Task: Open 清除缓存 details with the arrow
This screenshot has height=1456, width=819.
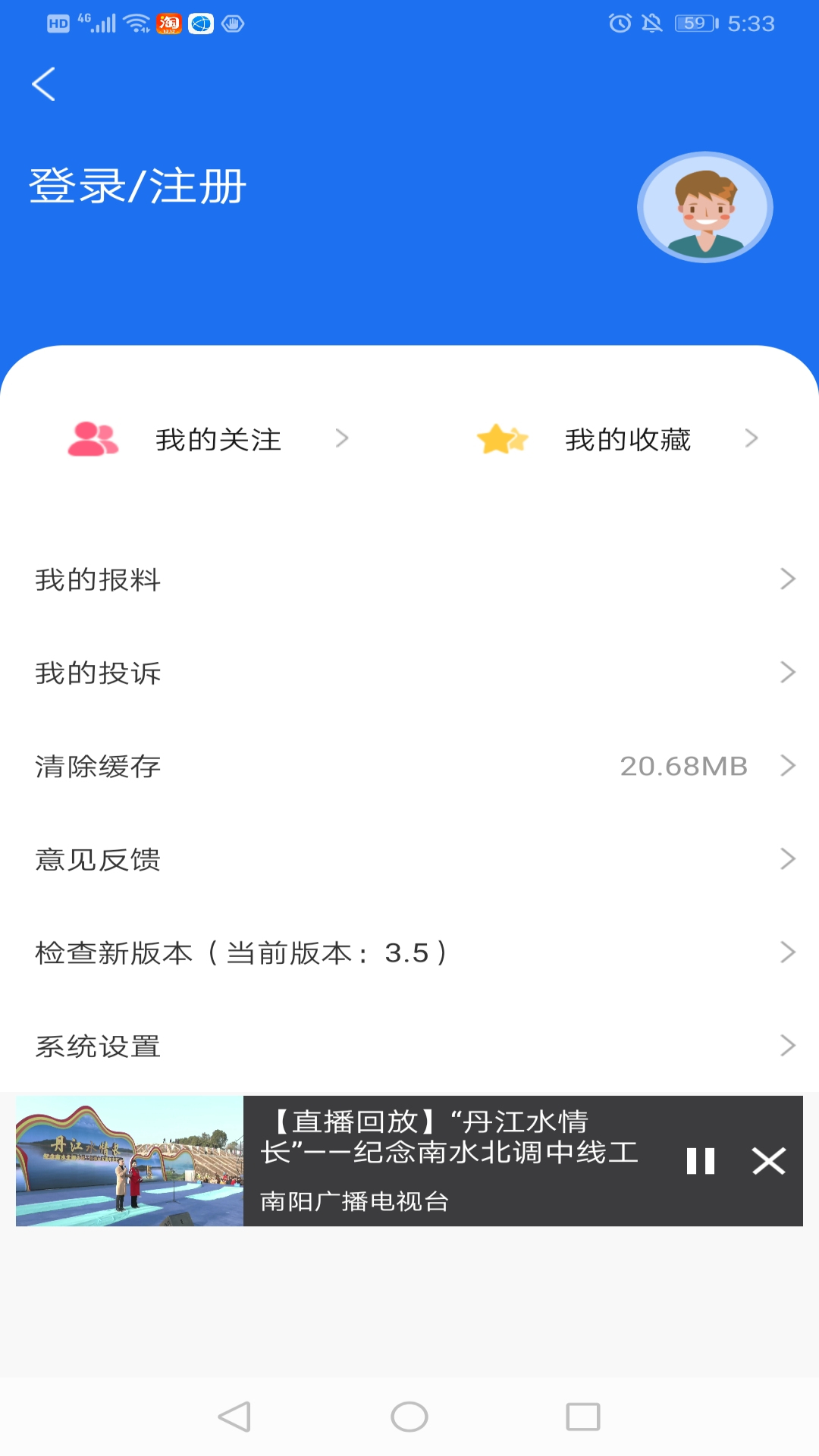Action: click(x=787, y=766)
